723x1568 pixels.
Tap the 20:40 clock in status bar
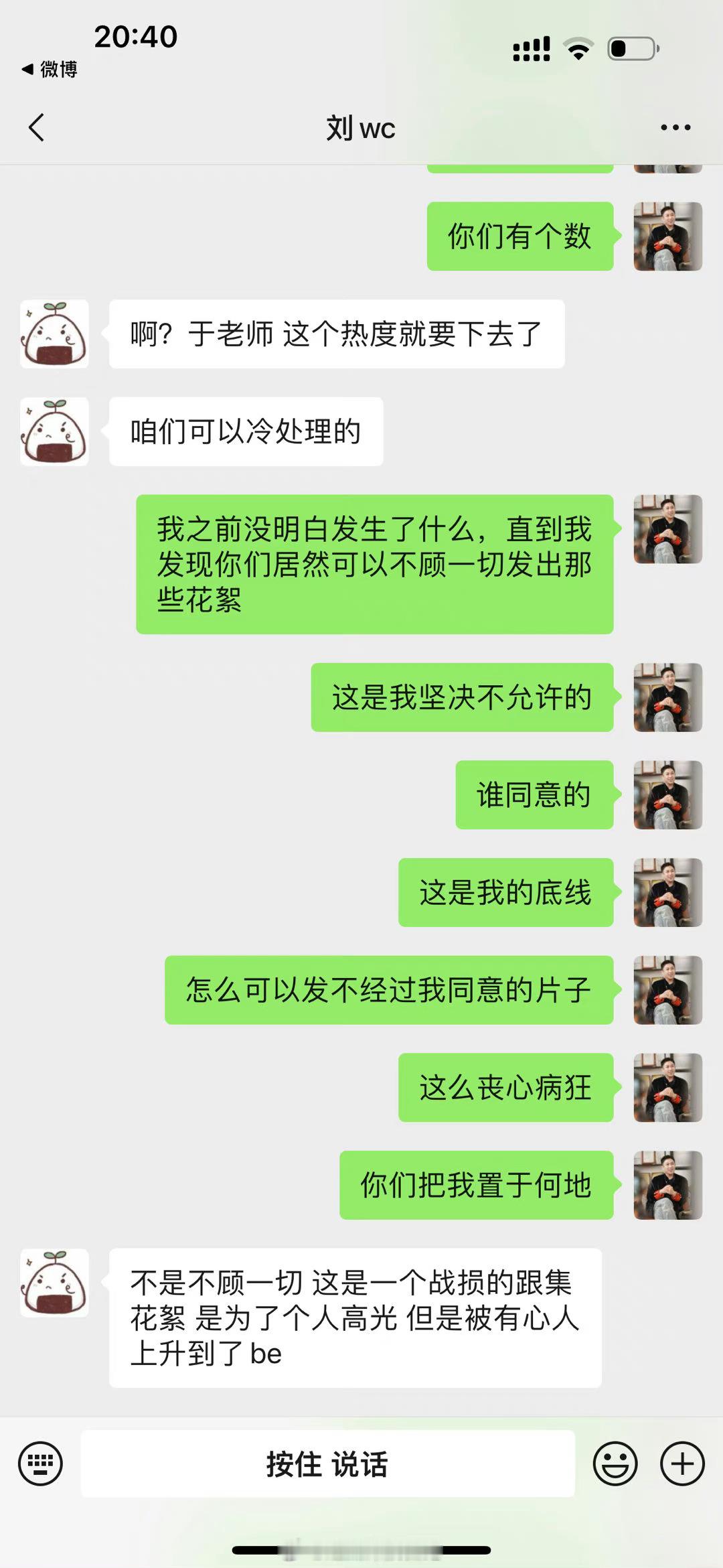(x=137, y=38)
